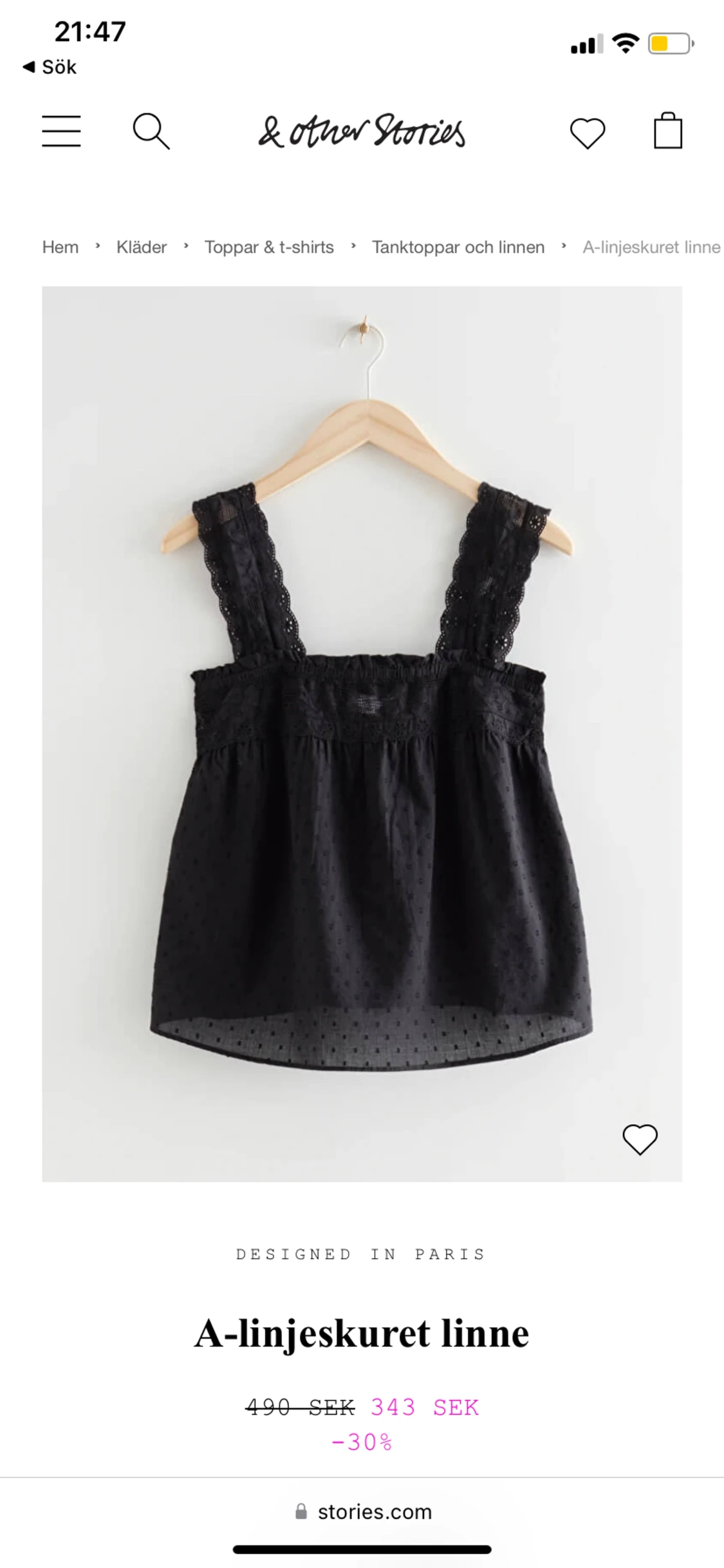Image resolution: width=724 pixels, height=1568 pixels.
Task: Tap the back arrow next to Sök
Action: tap(27, 67)
